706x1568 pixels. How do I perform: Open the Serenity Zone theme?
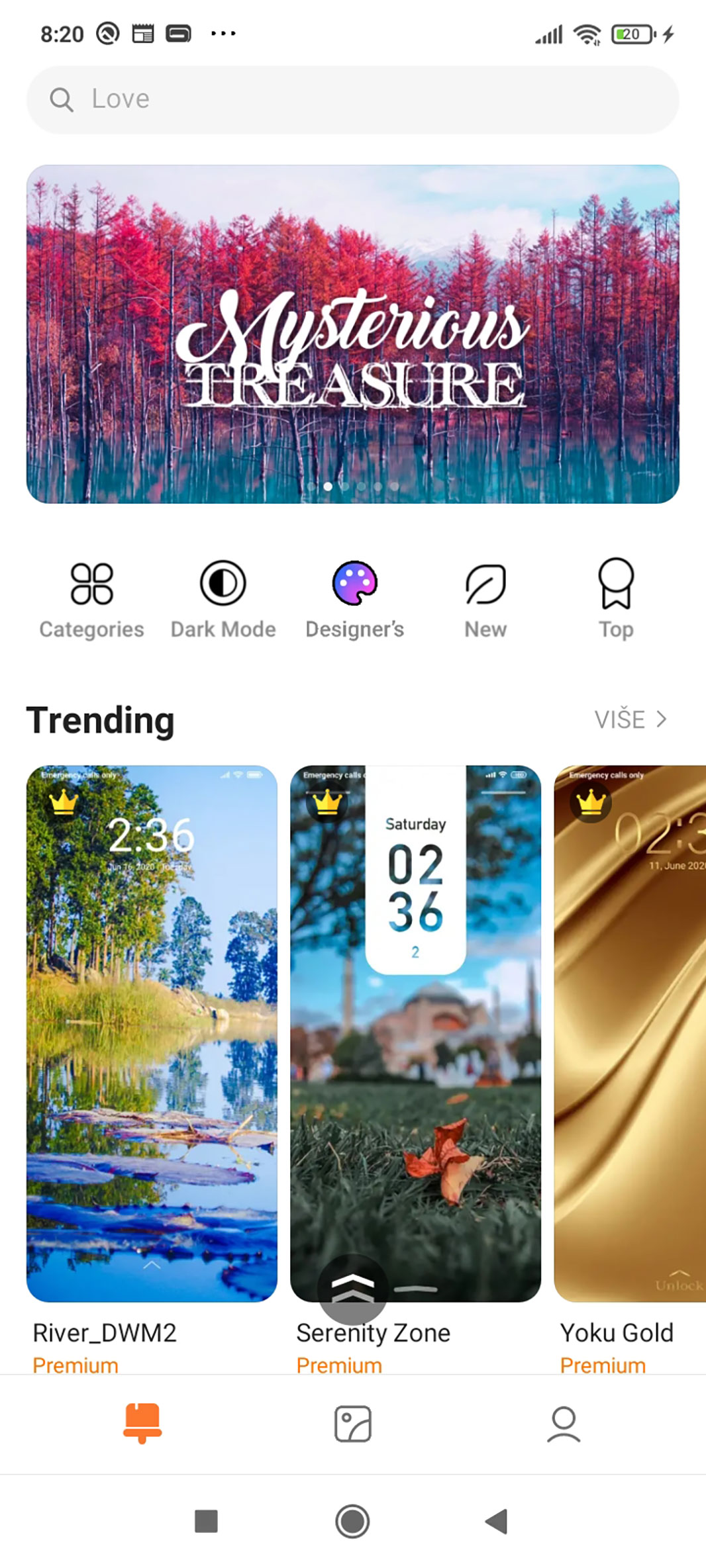click(415, 1033)
